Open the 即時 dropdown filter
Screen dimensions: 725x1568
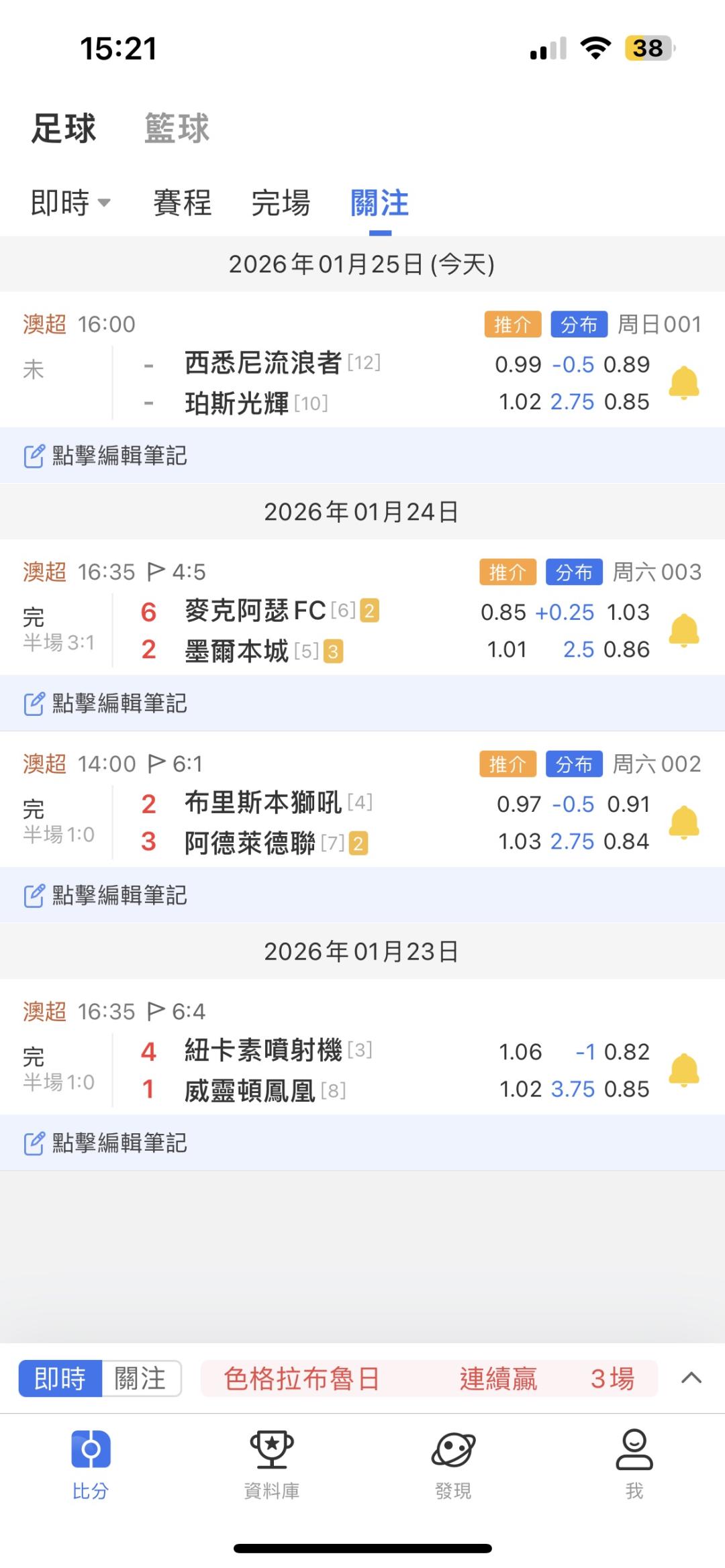click(x=70, y=203)
